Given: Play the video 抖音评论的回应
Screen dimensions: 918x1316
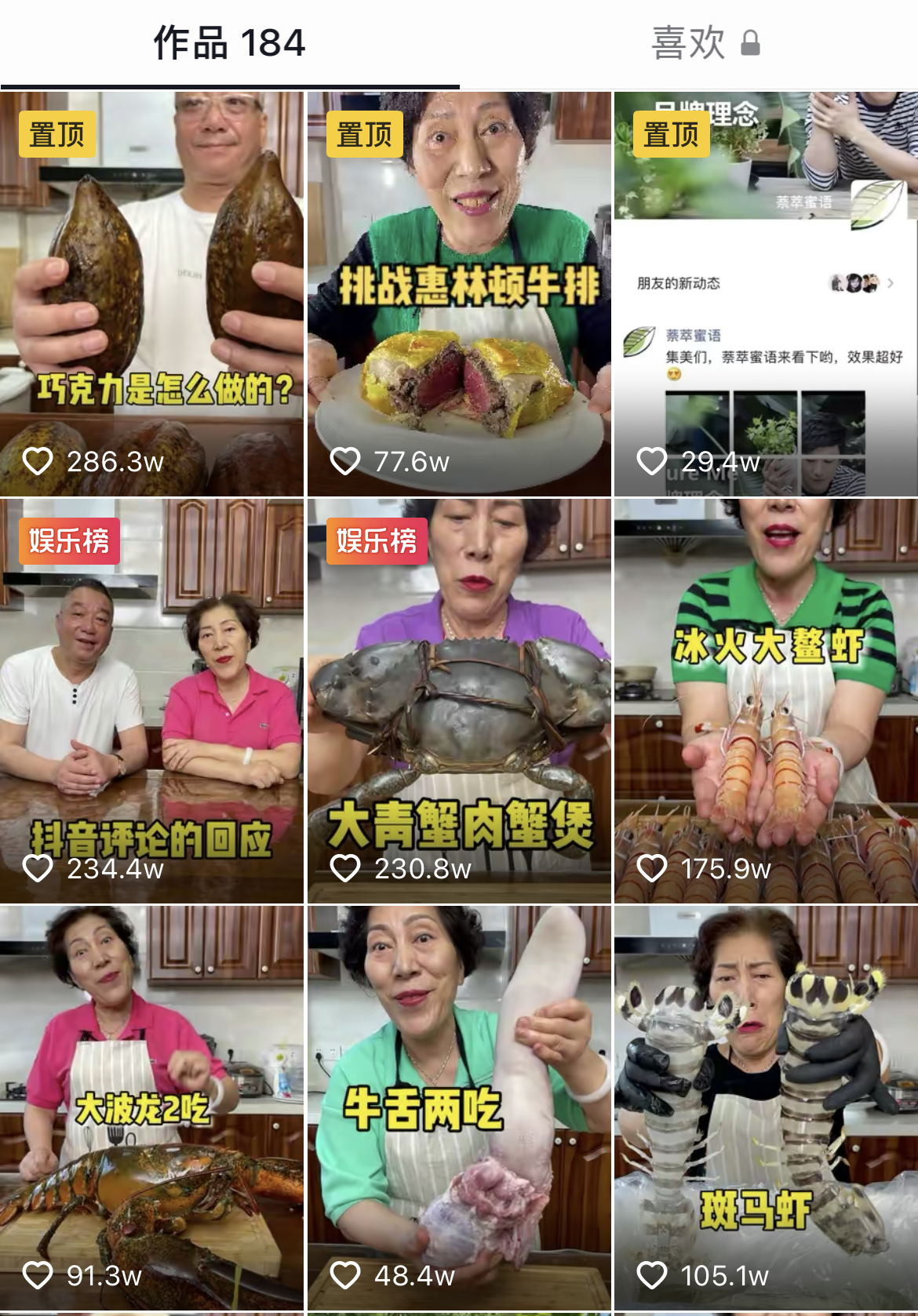Looking at the screenshot, I should coord(151,701).
